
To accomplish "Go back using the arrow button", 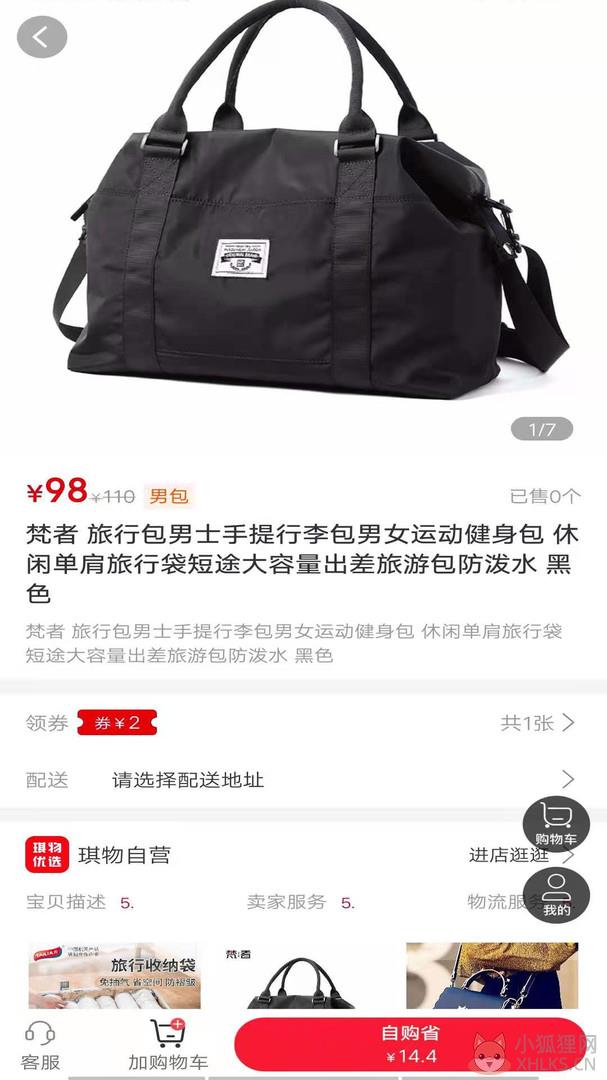I will pos(42,37).
